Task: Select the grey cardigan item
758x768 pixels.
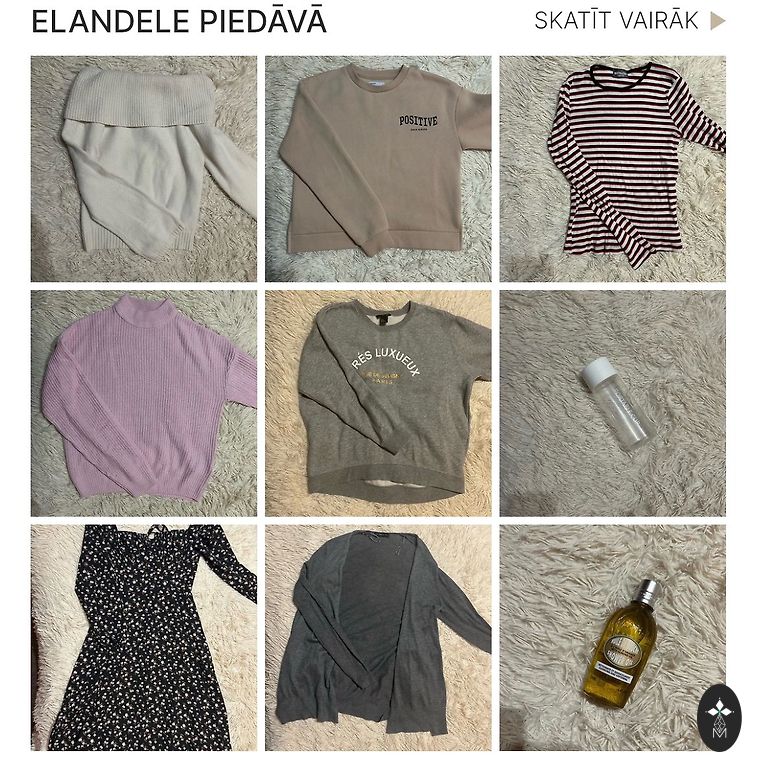Action: tap(378, 637)
